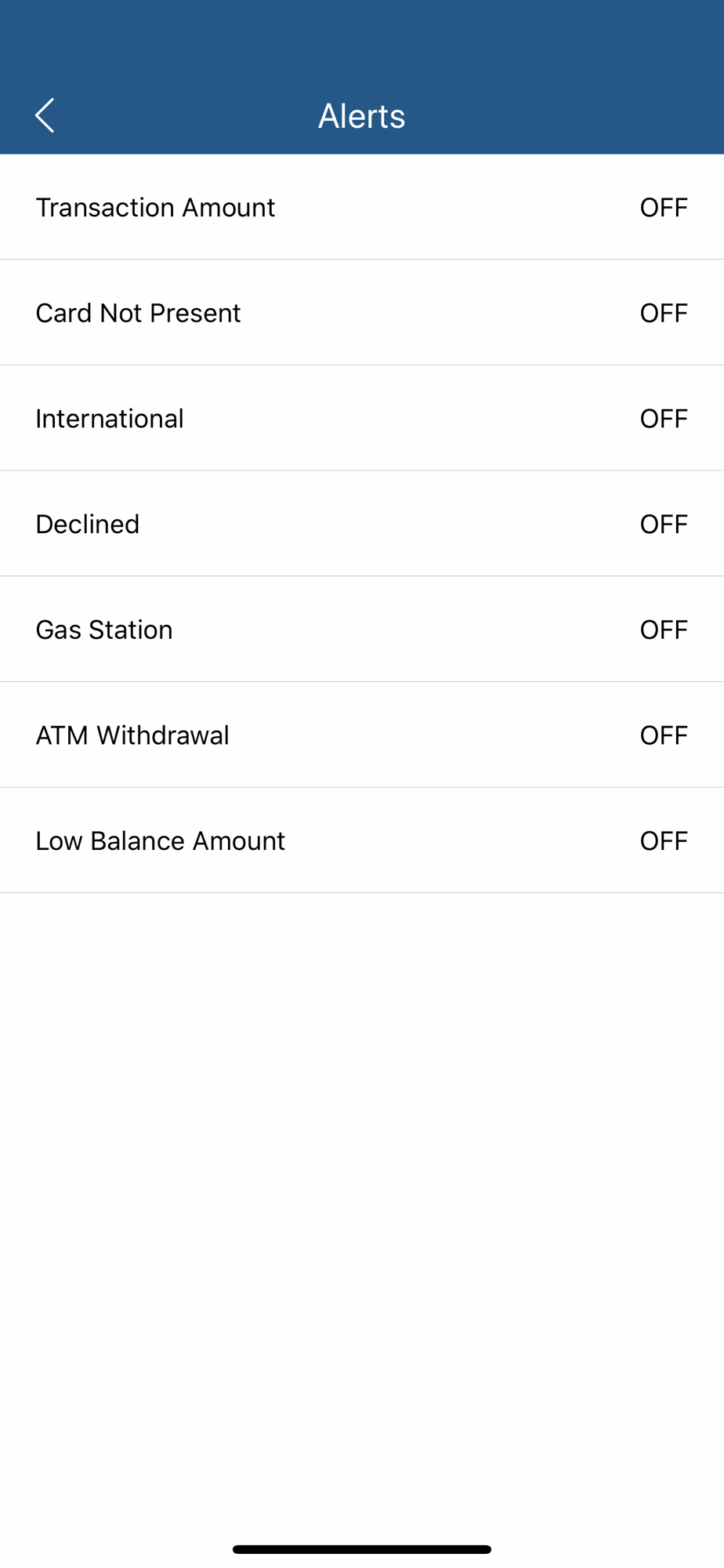Select the Card Not Present alert
This screenshot has width=724, height=1568.
point(361,313)
